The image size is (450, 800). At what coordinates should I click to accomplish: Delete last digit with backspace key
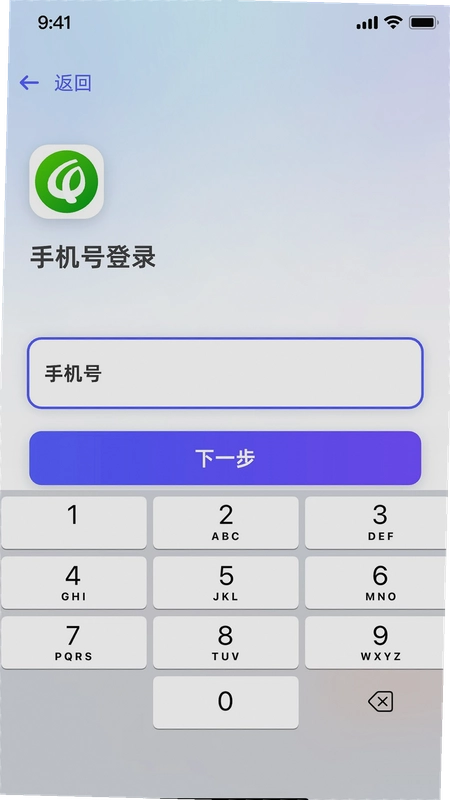381,702
